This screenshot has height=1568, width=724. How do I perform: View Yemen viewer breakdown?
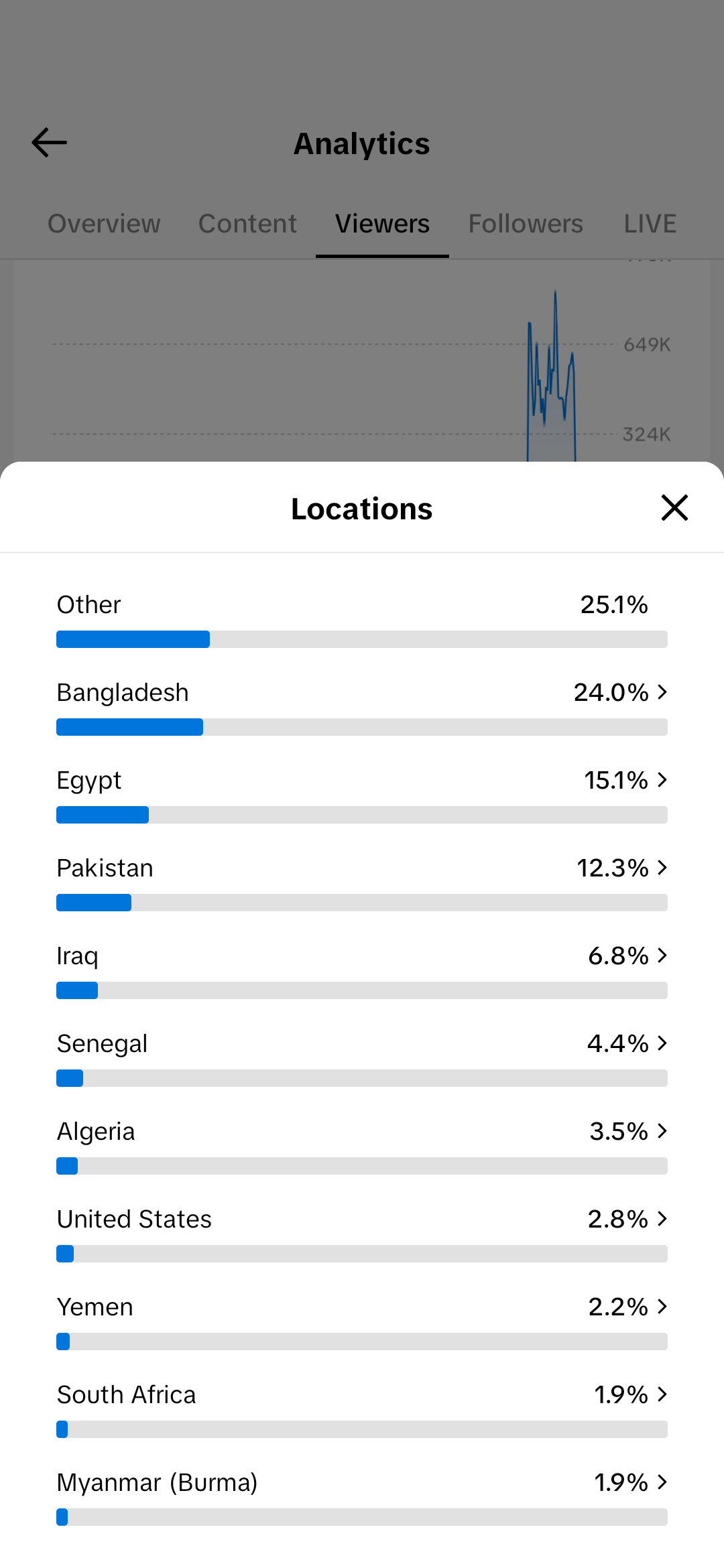[x=362, y=1322]
